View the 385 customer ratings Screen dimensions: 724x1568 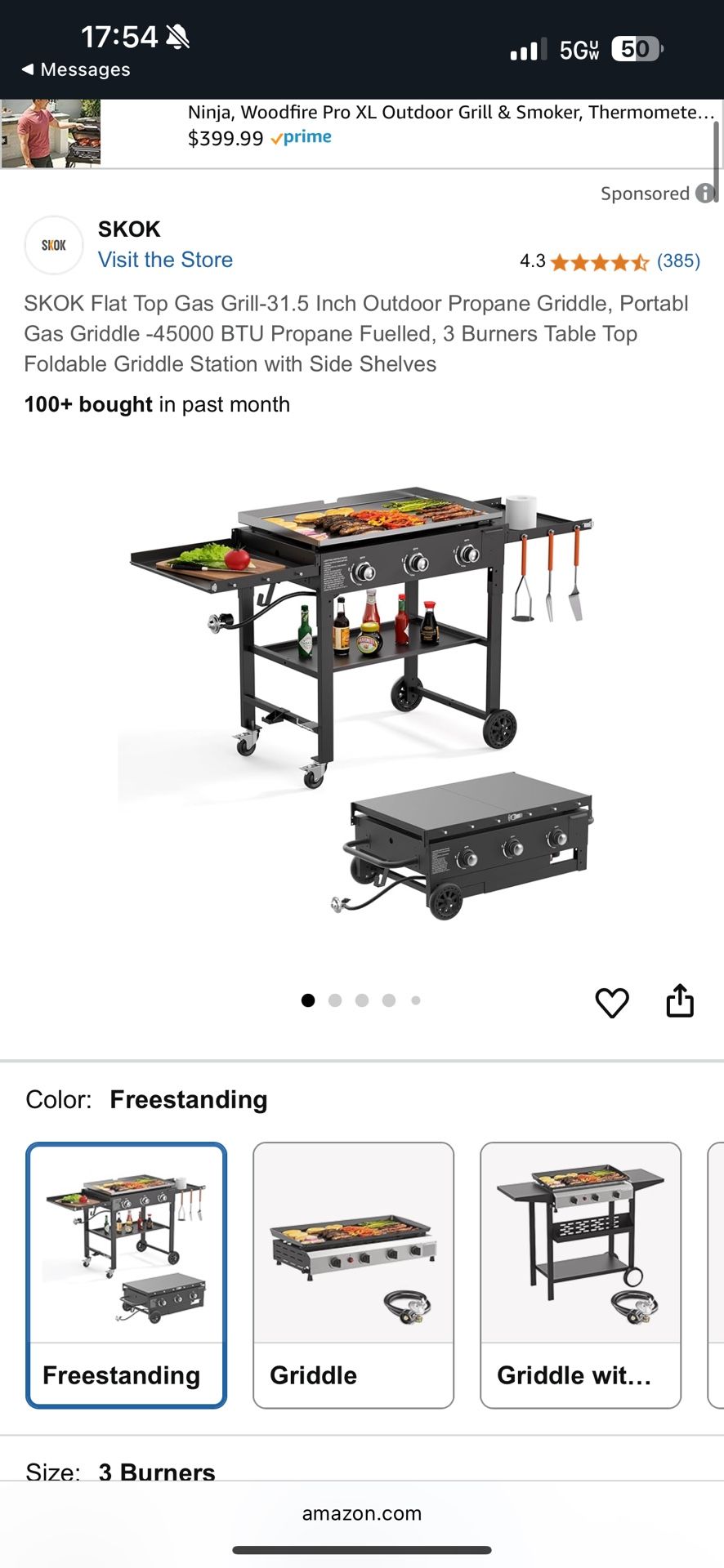click(679, 261)
